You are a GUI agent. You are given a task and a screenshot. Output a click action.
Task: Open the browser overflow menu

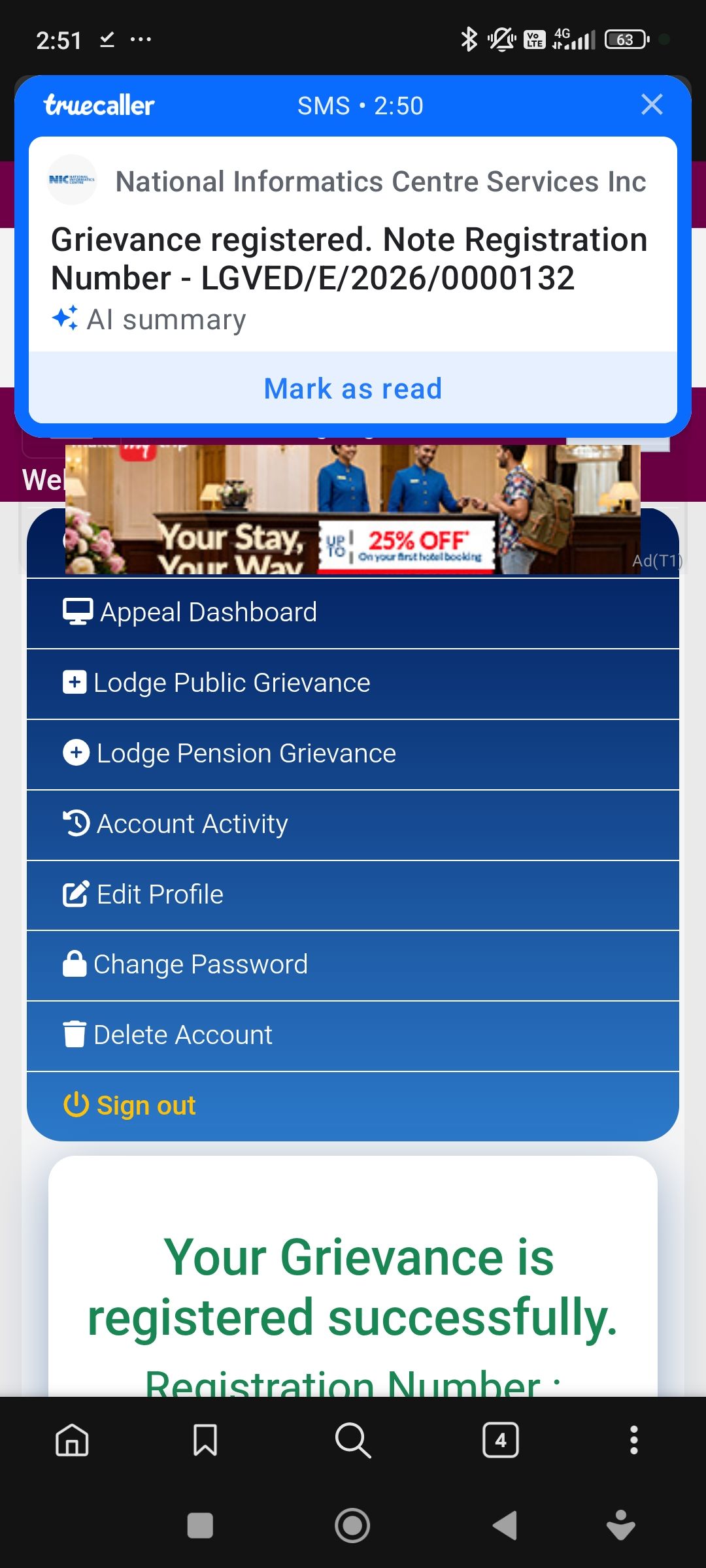633,1440
